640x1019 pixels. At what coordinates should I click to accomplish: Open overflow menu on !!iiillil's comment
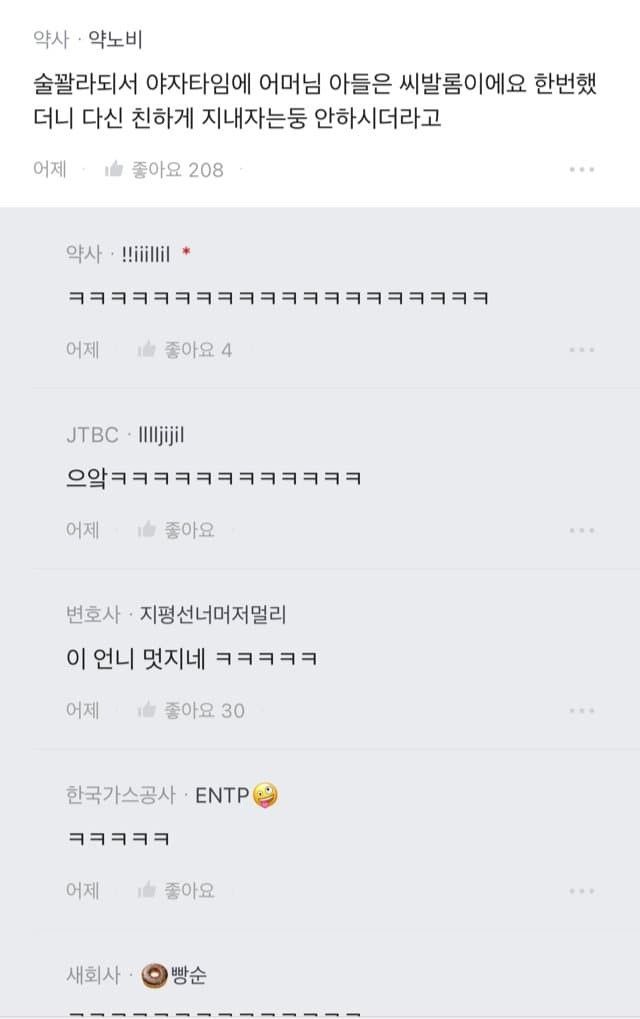tap(581, 350)
